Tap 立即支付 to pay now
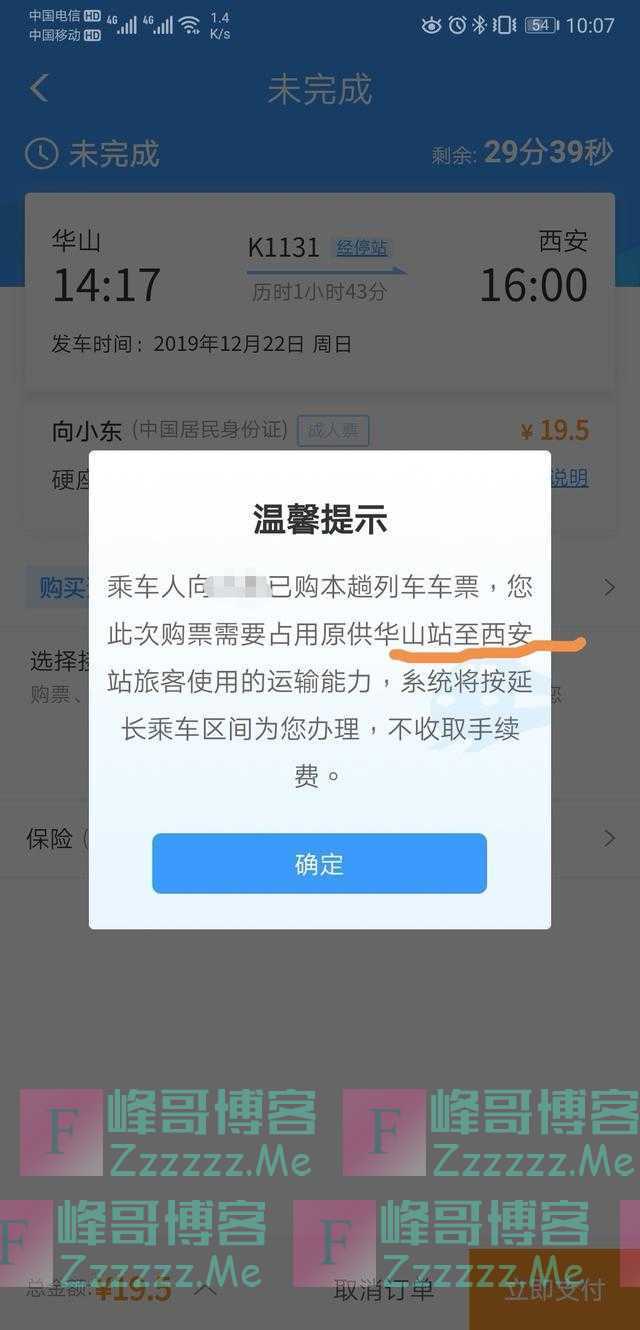This screenshot has width=640, height=1330. click(554, 1290)
